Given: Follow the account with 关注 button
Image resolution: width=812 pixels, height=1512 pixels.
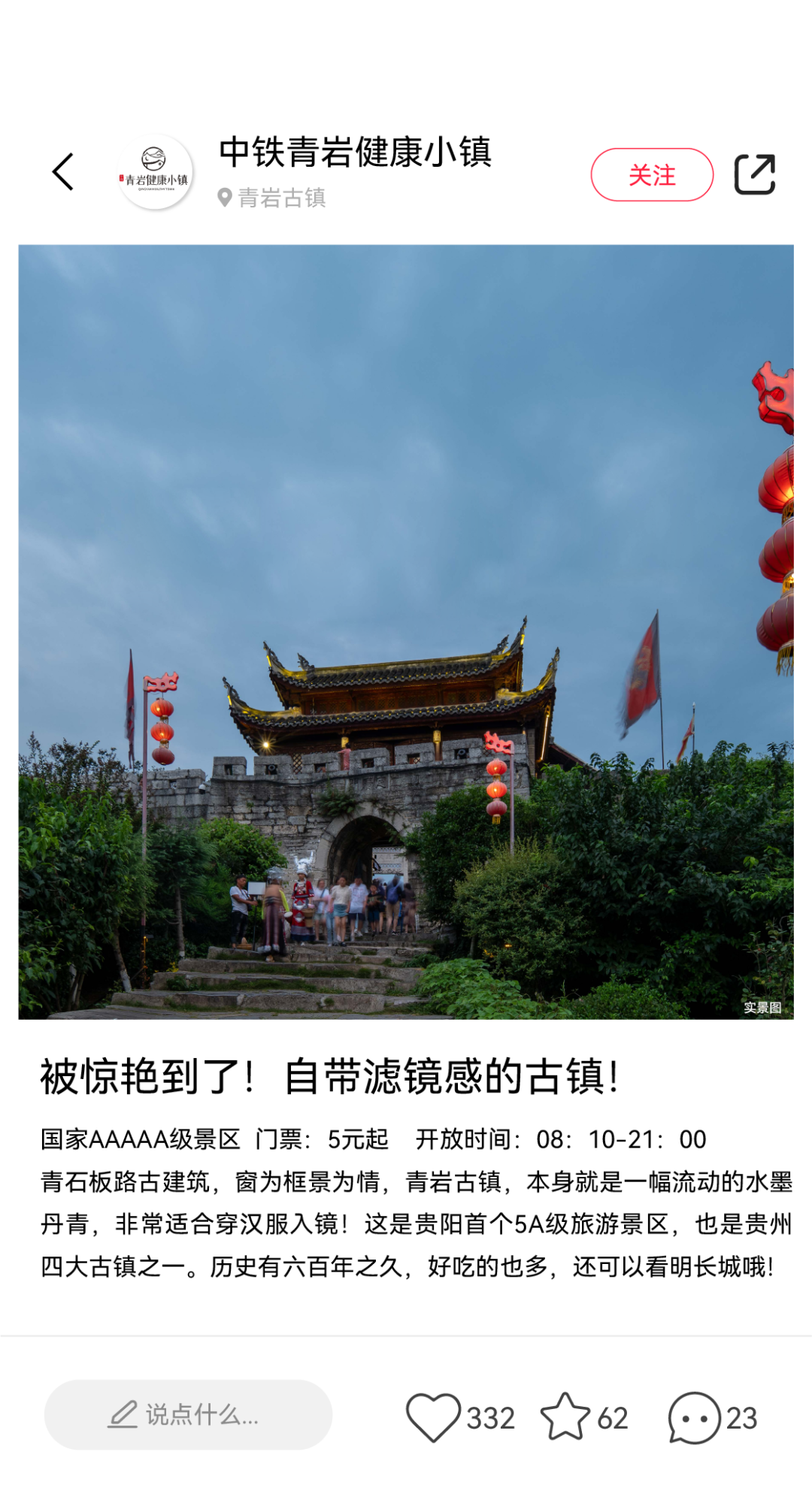Looking at the screenshot, I should tap(652, 175).
